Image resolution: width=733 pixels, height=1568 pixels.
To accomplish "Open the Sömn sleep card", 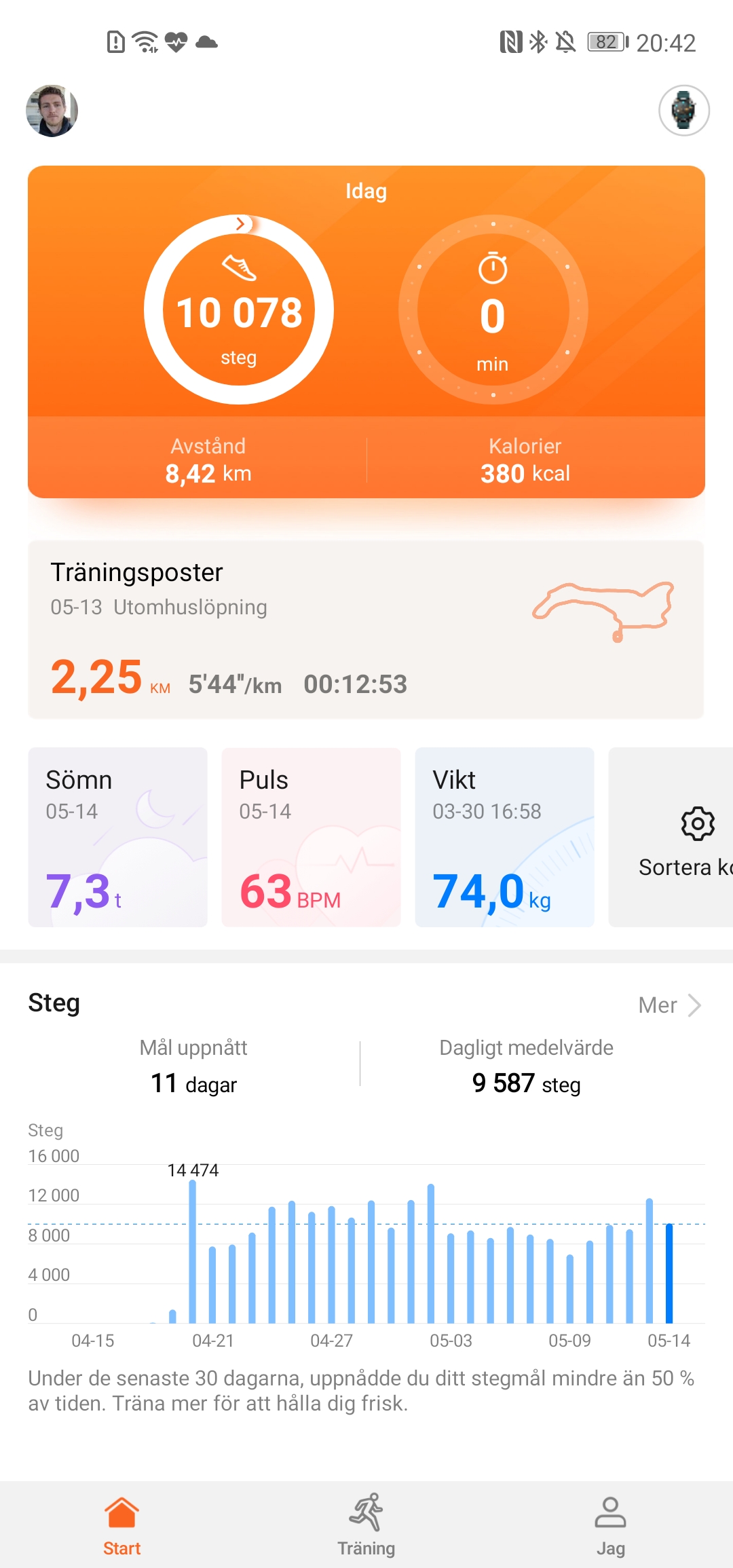I will (117, 837).
